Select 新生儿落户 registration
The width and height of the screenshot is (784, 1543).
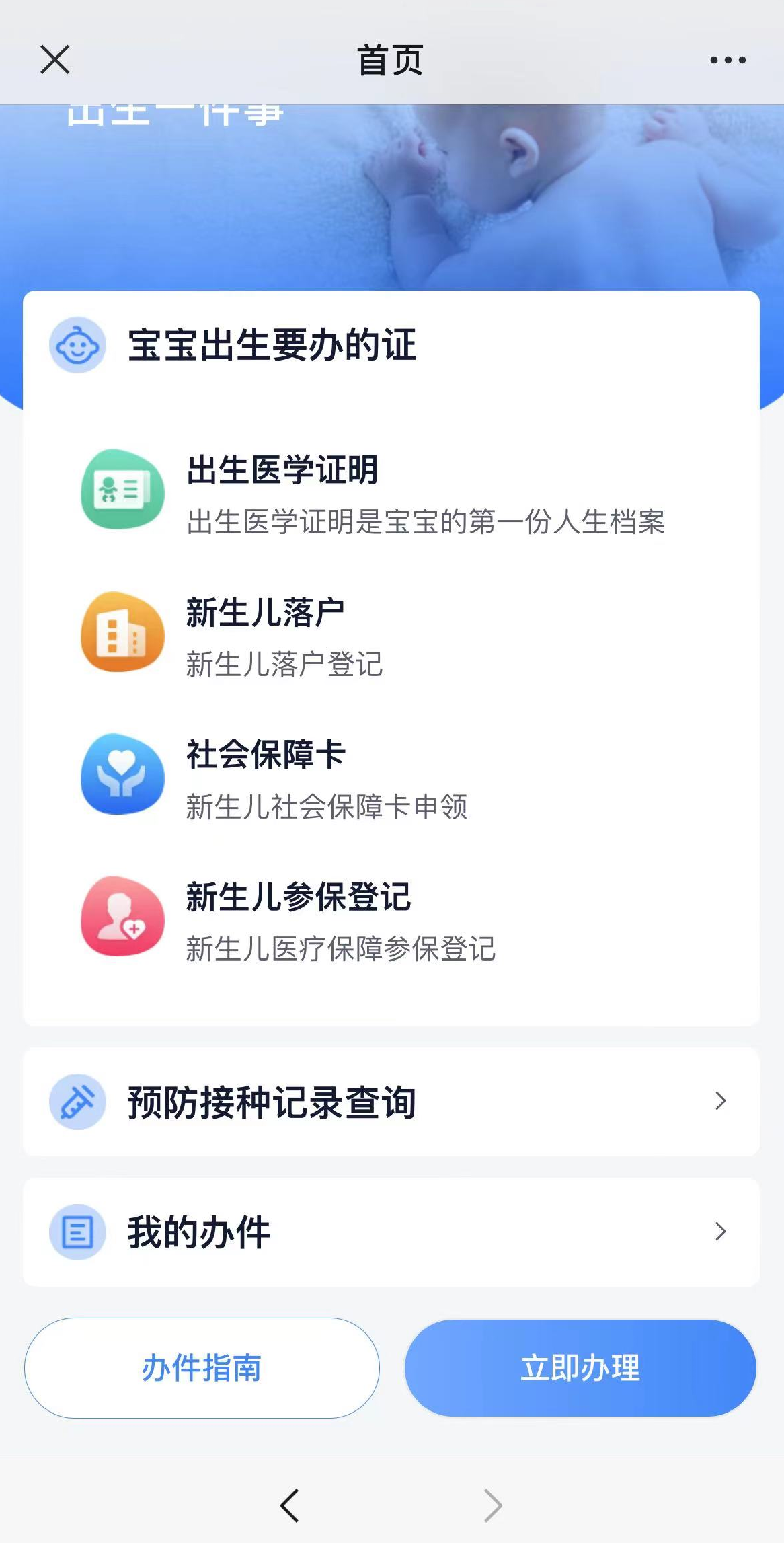(x=265, y=613)
